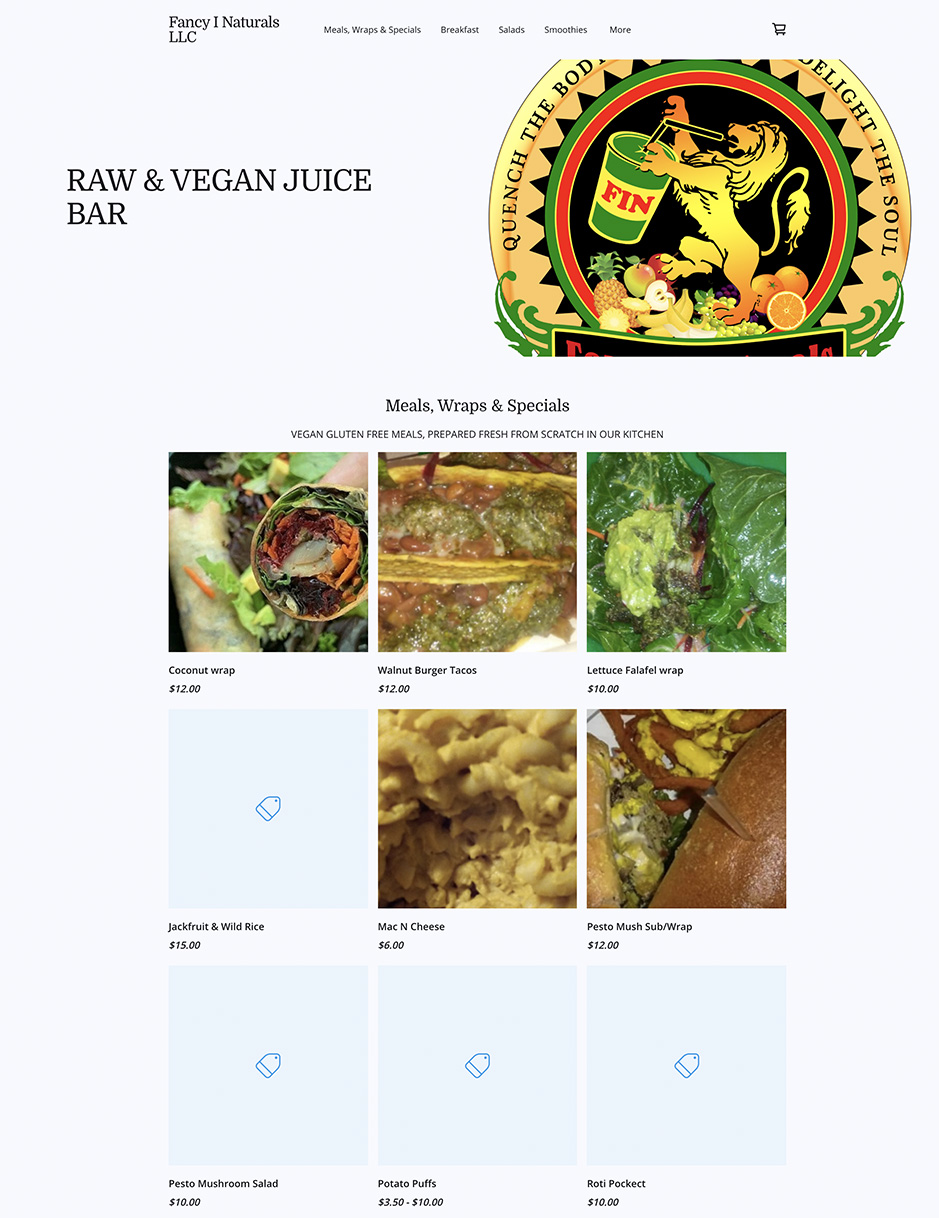Expand the More navigation menu
This screenshot has height=1218, width=939.
pyautogui.click(x=620, y=30)
